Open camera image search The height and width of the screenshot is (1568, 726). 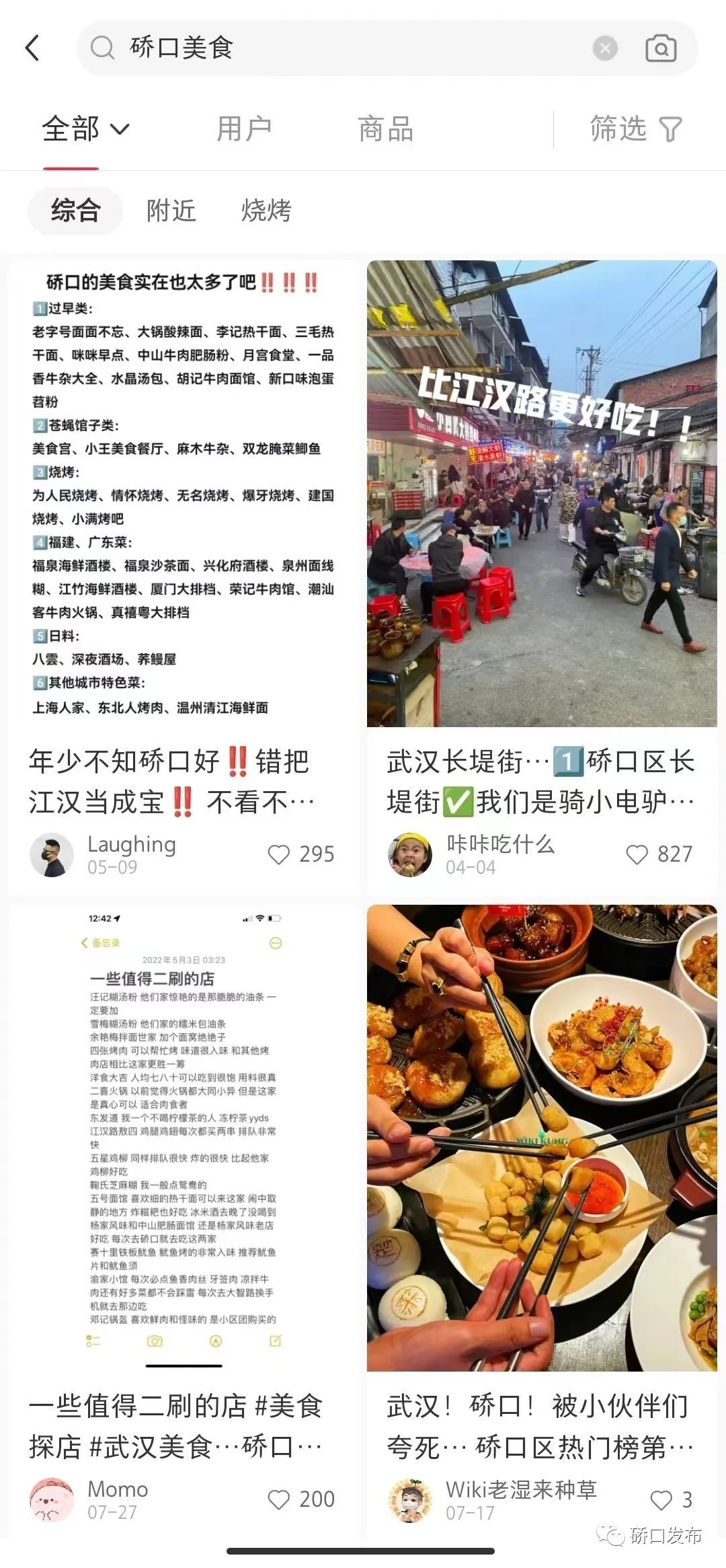[661, 48]
